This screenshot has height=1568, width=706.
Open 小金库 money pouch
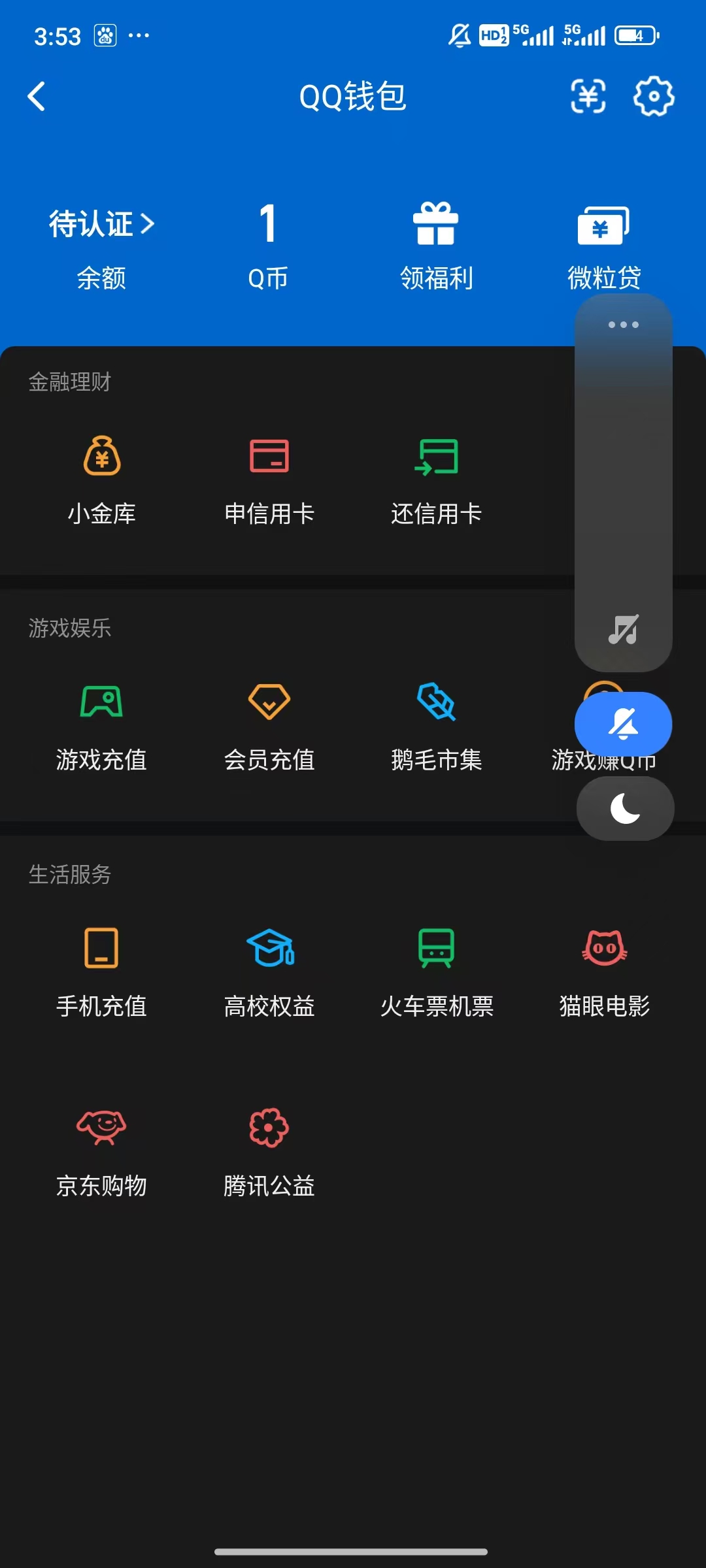[x=102, y=480]
